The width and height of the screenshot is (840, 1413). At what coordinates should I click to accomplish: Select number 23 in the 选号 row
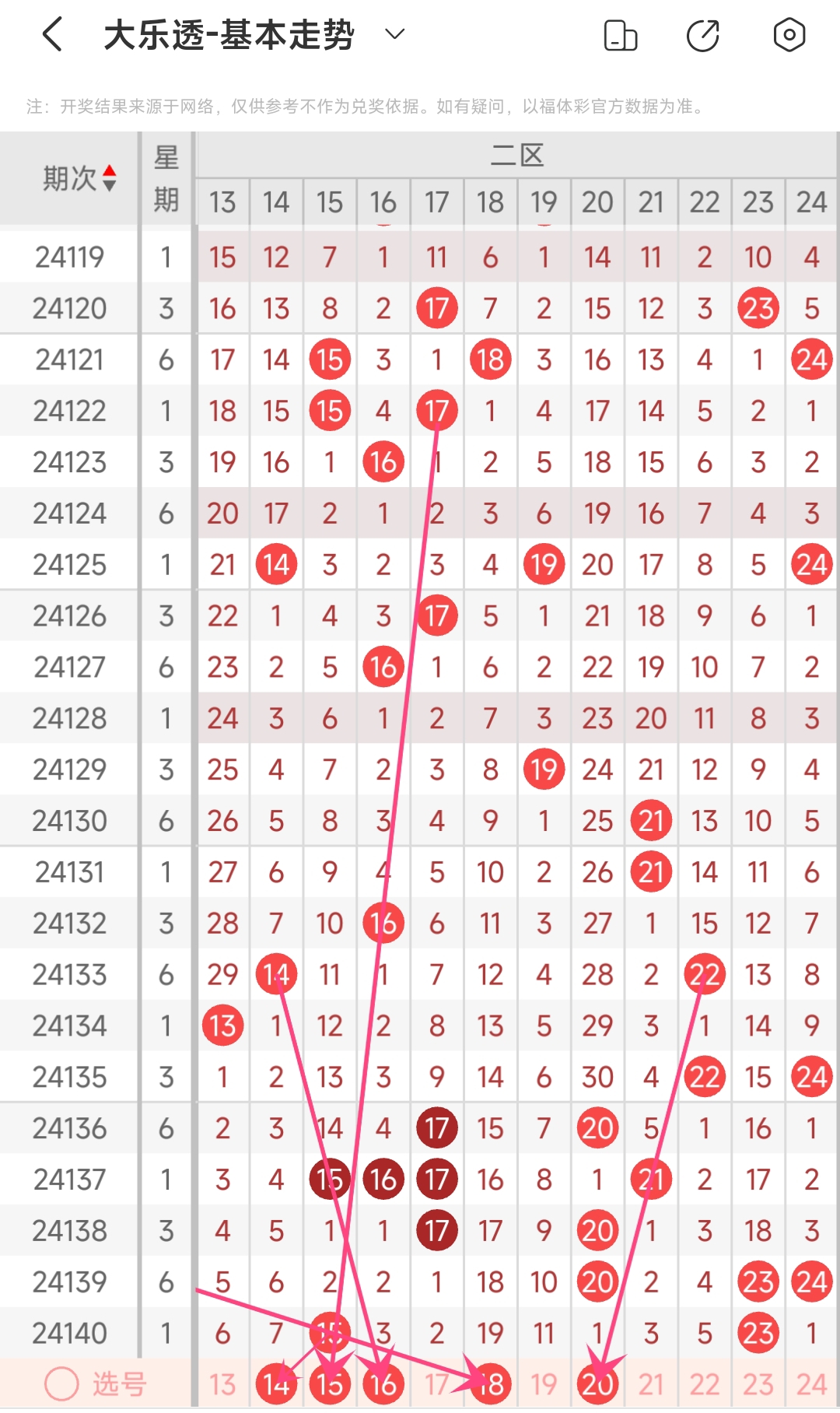[758, 1384]
